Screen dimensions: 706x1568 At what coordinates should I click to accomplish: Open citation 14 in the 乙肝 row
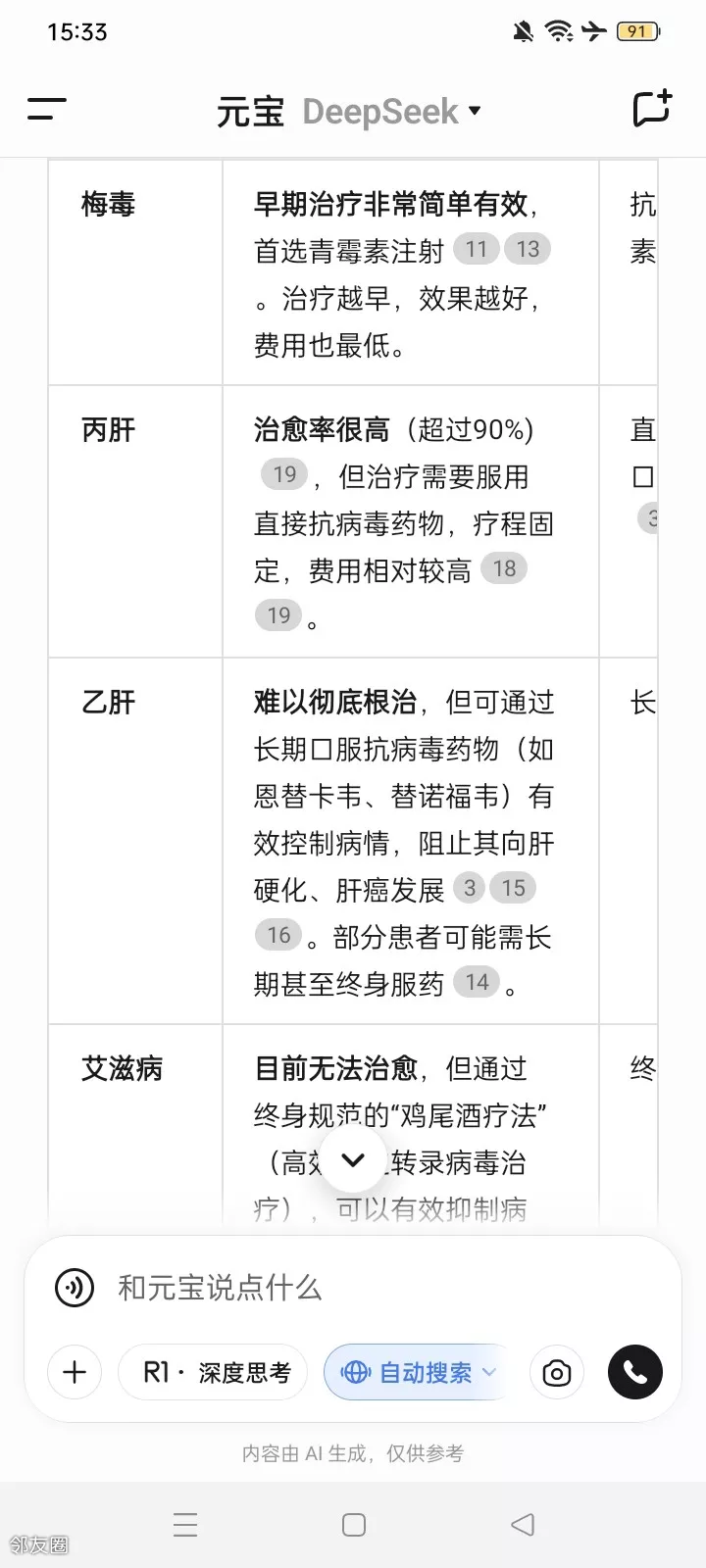click(x=478, y=982)
